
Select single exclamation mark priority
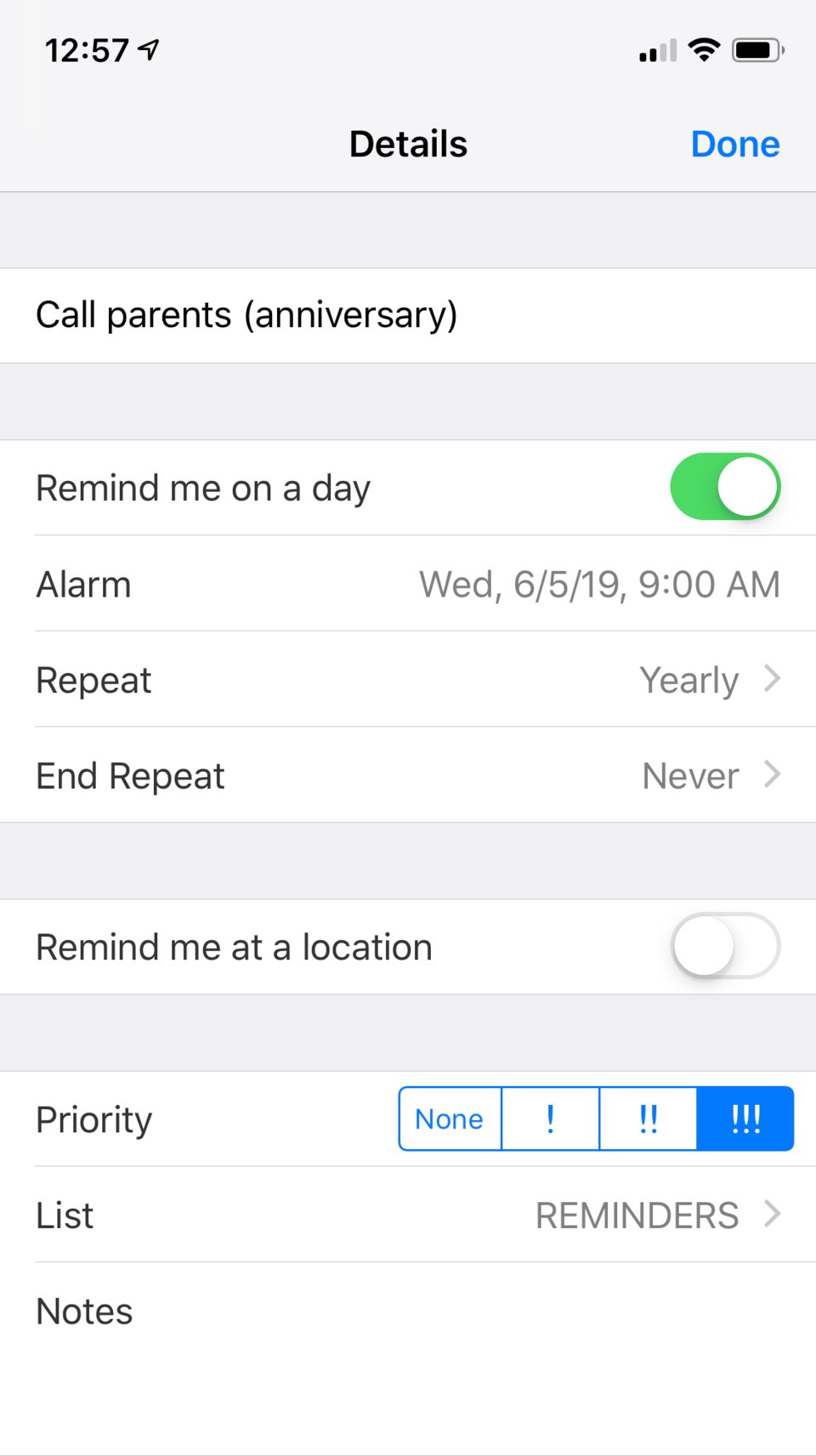click(551, 1119)
